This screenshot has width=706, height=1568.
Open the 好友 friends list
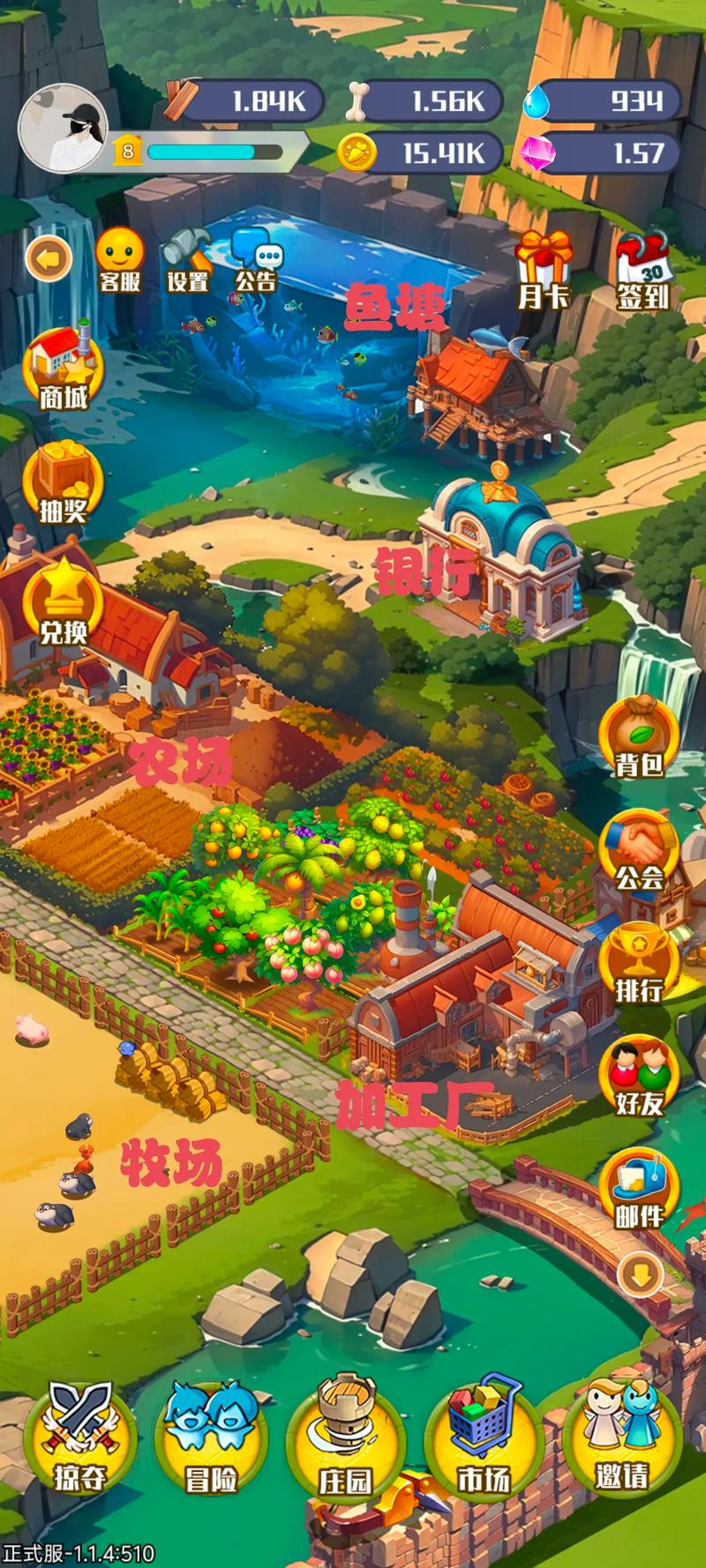[639, 1076]
